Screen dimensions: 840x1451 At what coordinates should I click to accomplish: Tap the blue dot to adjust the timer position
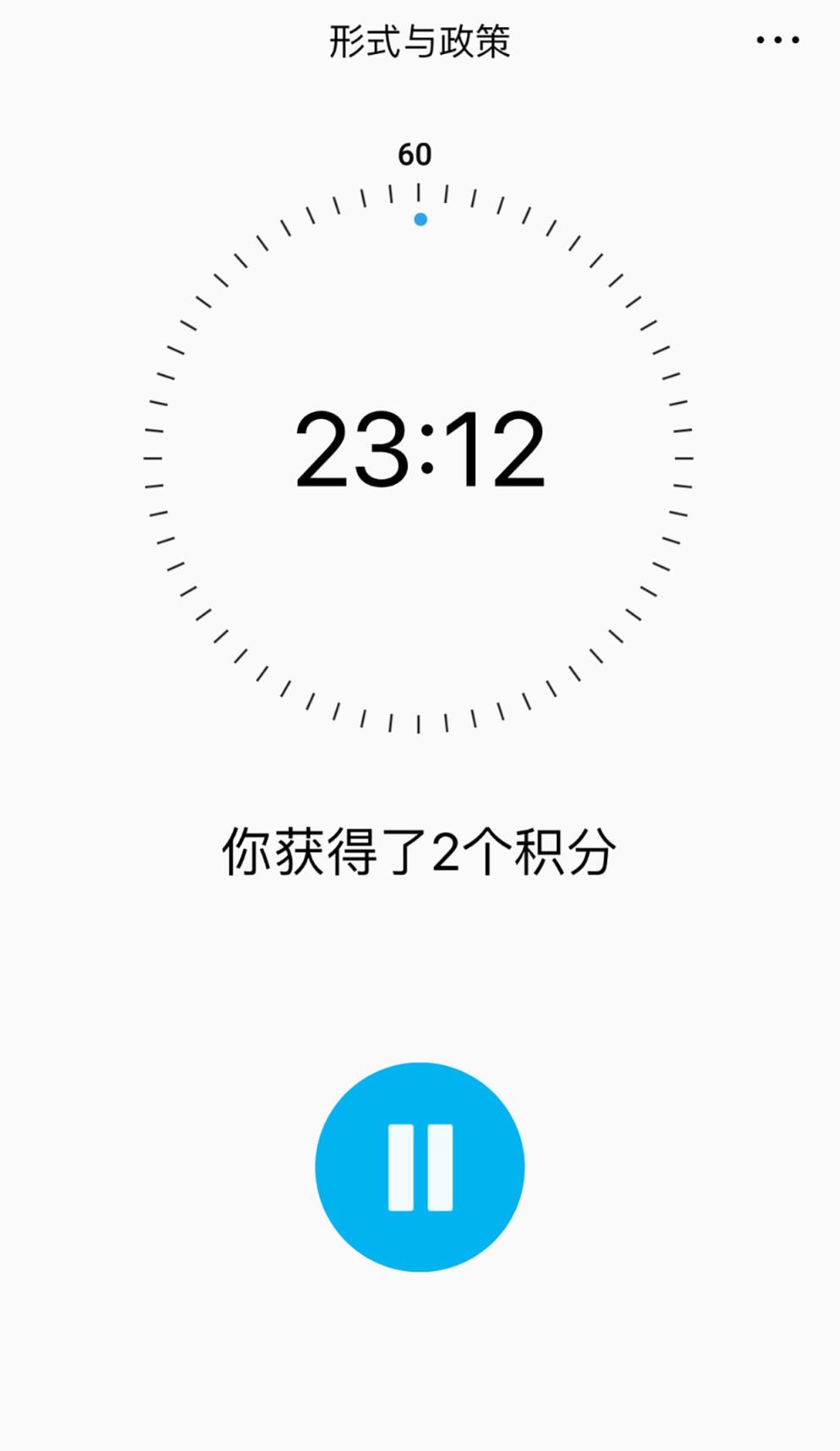pos(420,217)
